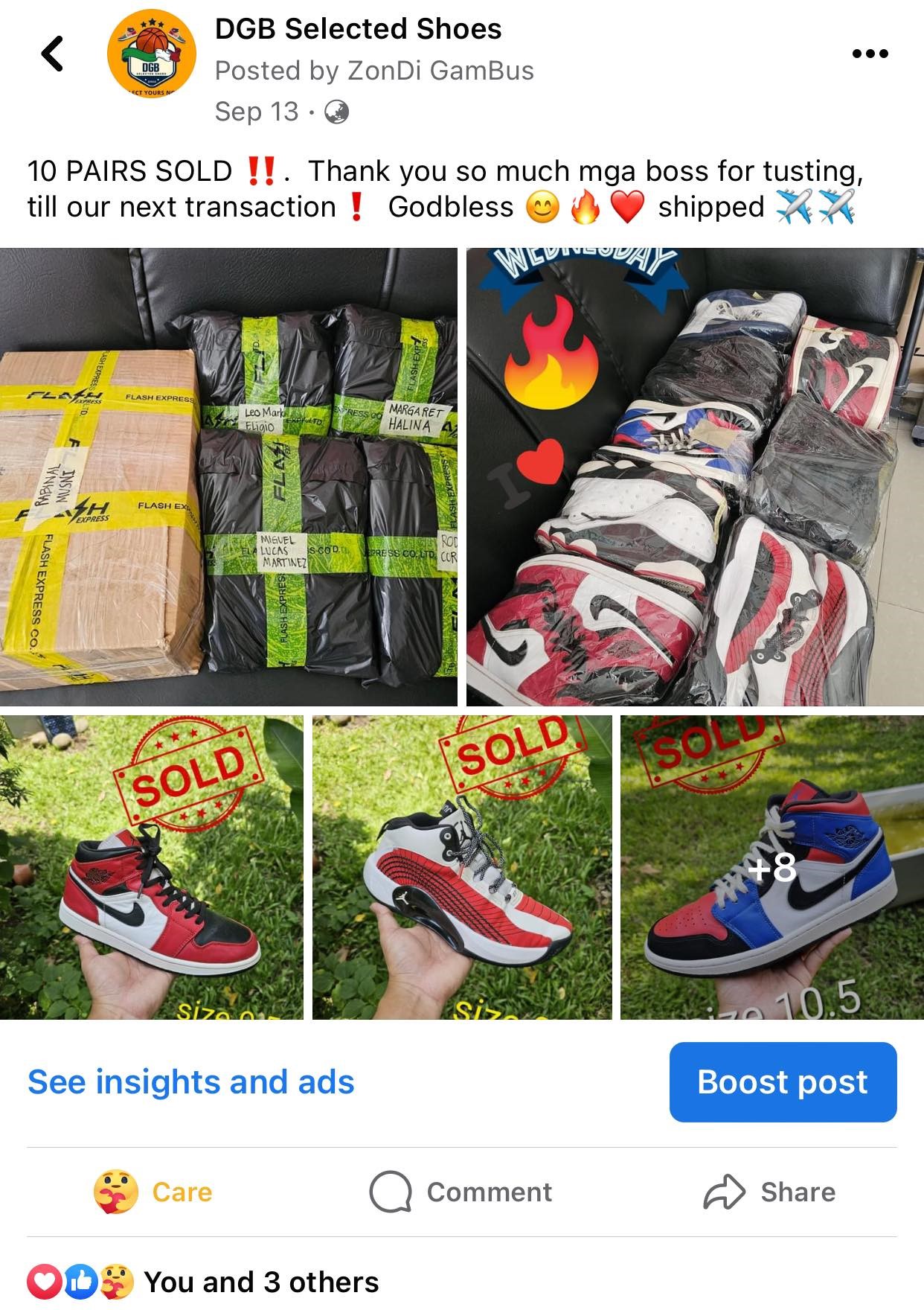Tap the Boost post button
This screenshot has height=1310, width=924.
[x=783, y=1081]
